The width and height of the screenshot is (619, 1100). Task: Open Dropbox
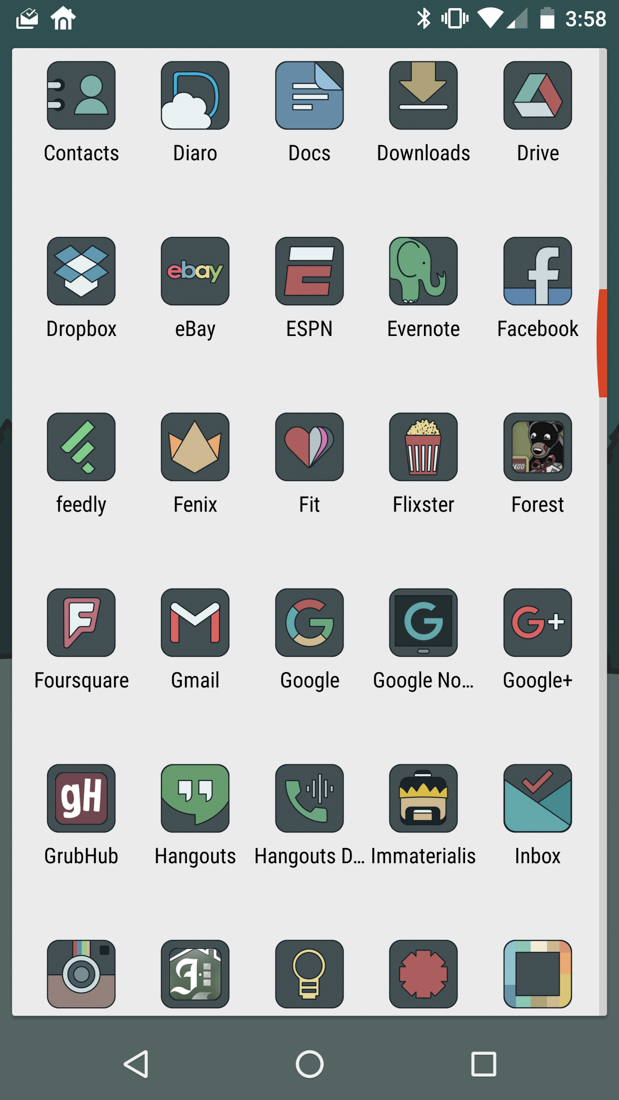click(81, 272)
